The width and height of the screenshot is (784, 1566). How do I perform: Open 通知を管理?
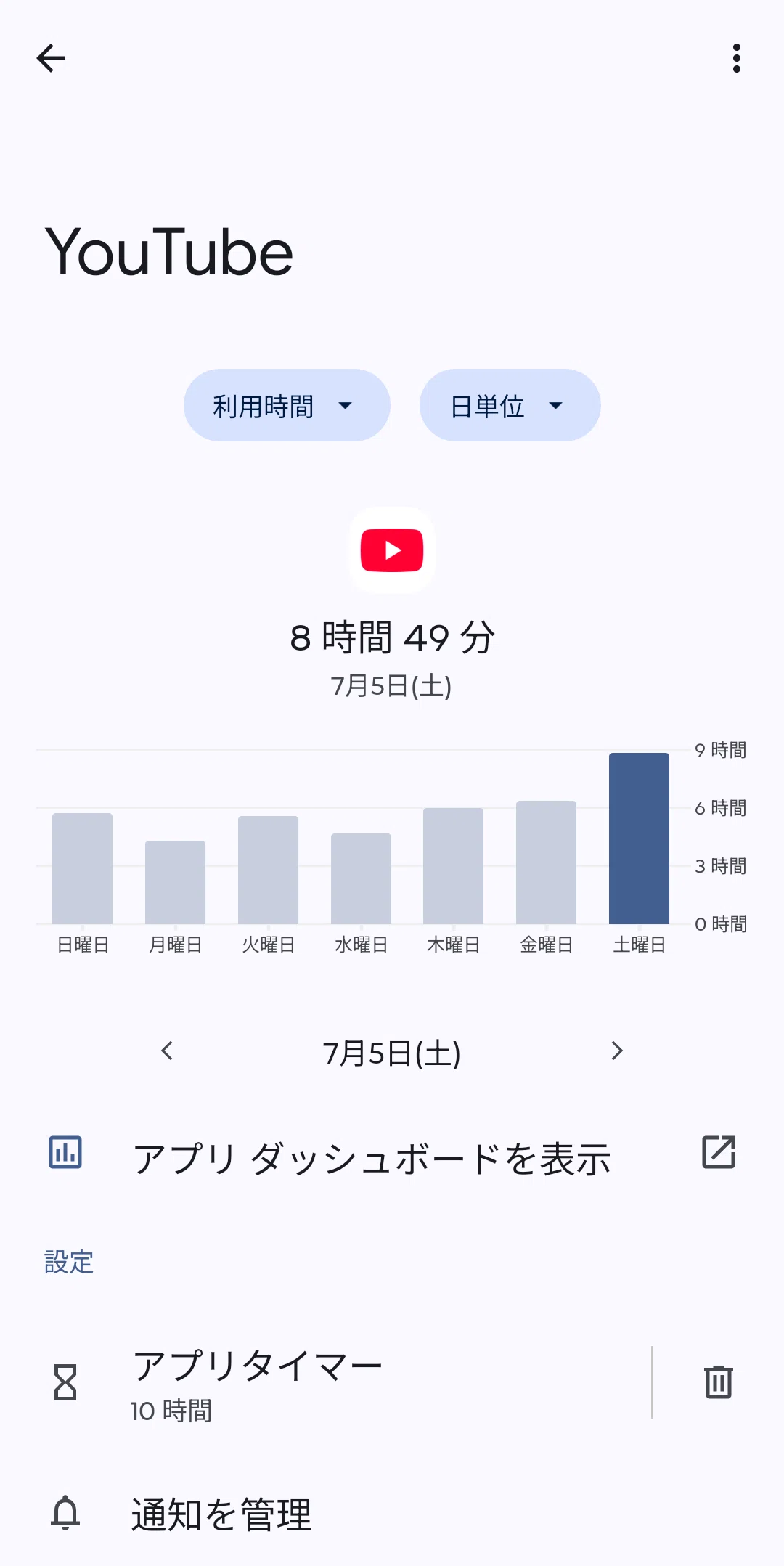392,1514
